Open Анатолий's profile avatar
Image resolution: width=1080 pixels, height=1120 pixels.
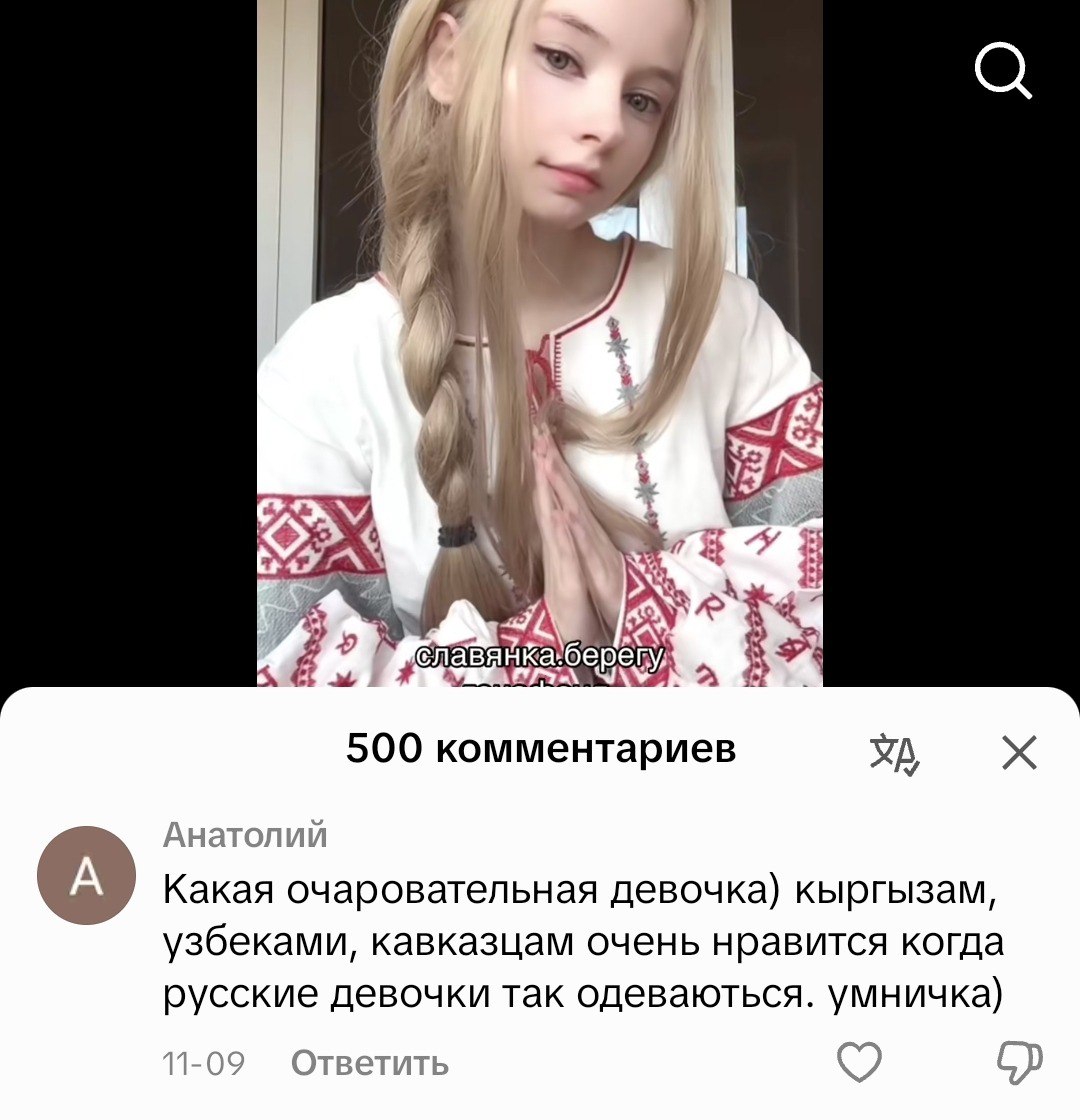coord(86,875)
